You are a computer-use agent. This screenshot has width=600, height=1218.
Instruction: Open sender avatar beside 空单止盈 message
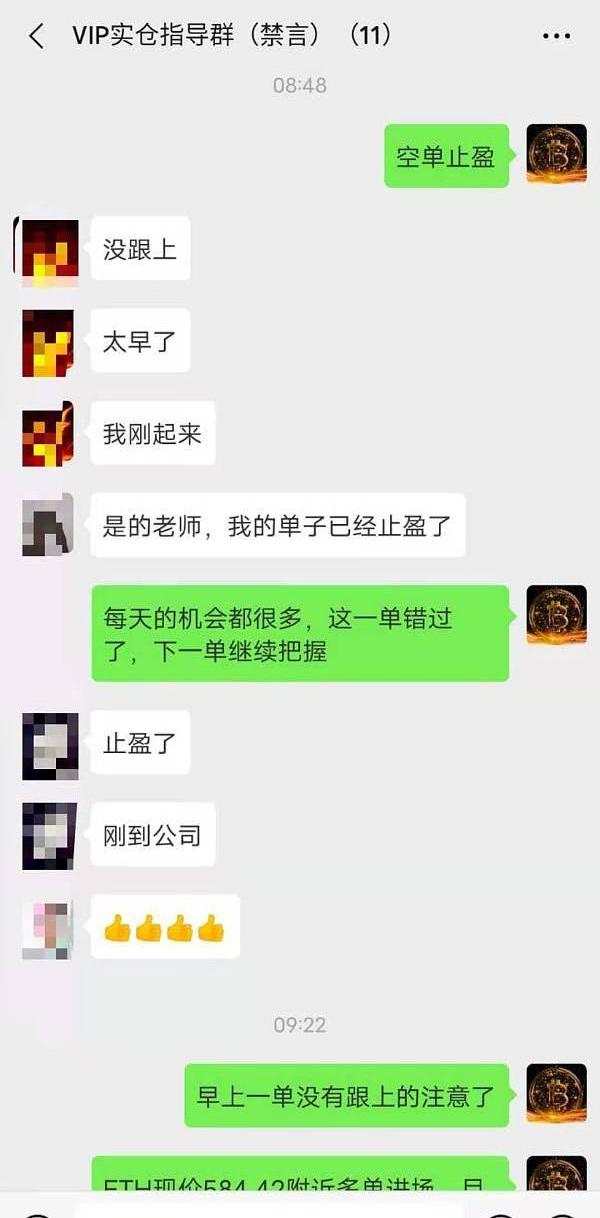[x=556, y=154]
